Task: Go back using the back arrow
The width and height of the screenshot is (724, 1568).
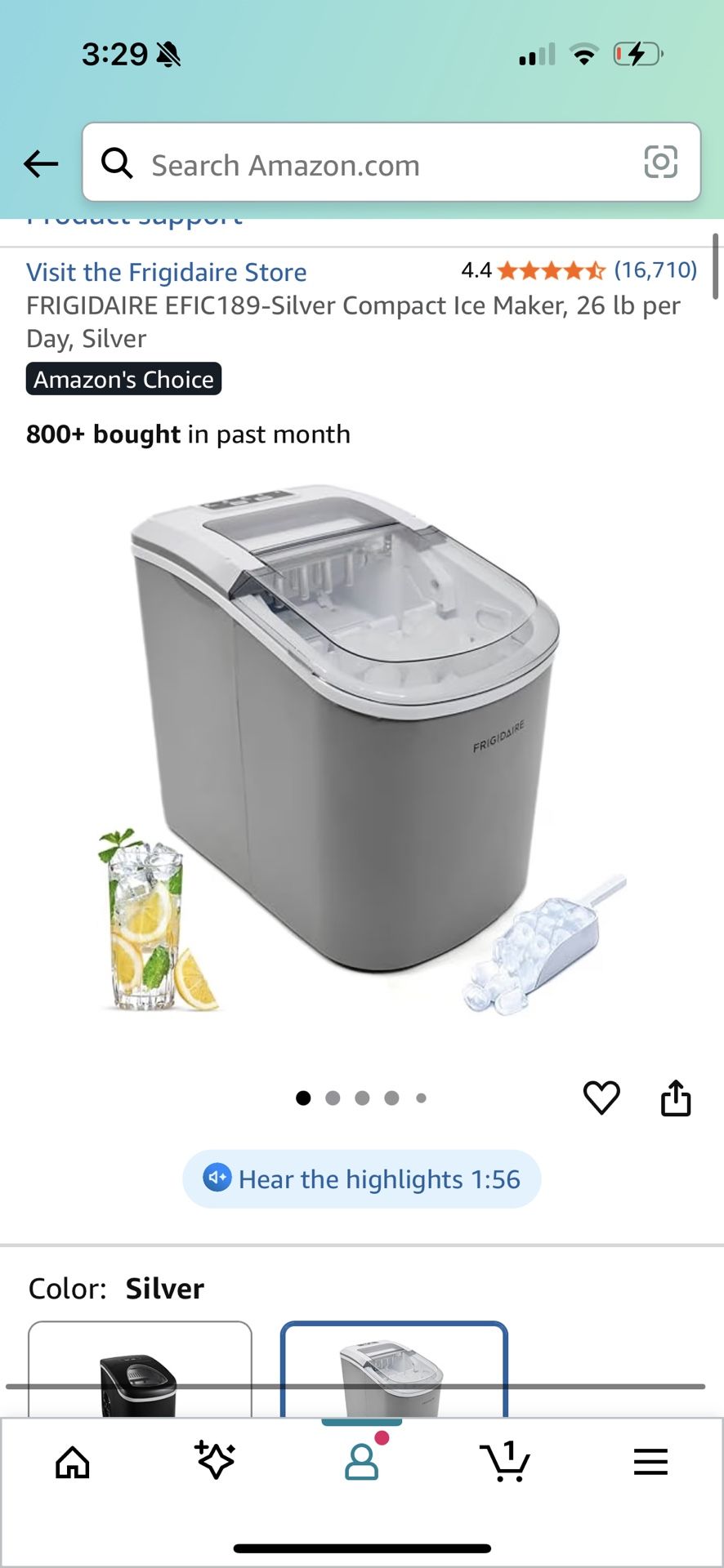Action: (41, 164)
